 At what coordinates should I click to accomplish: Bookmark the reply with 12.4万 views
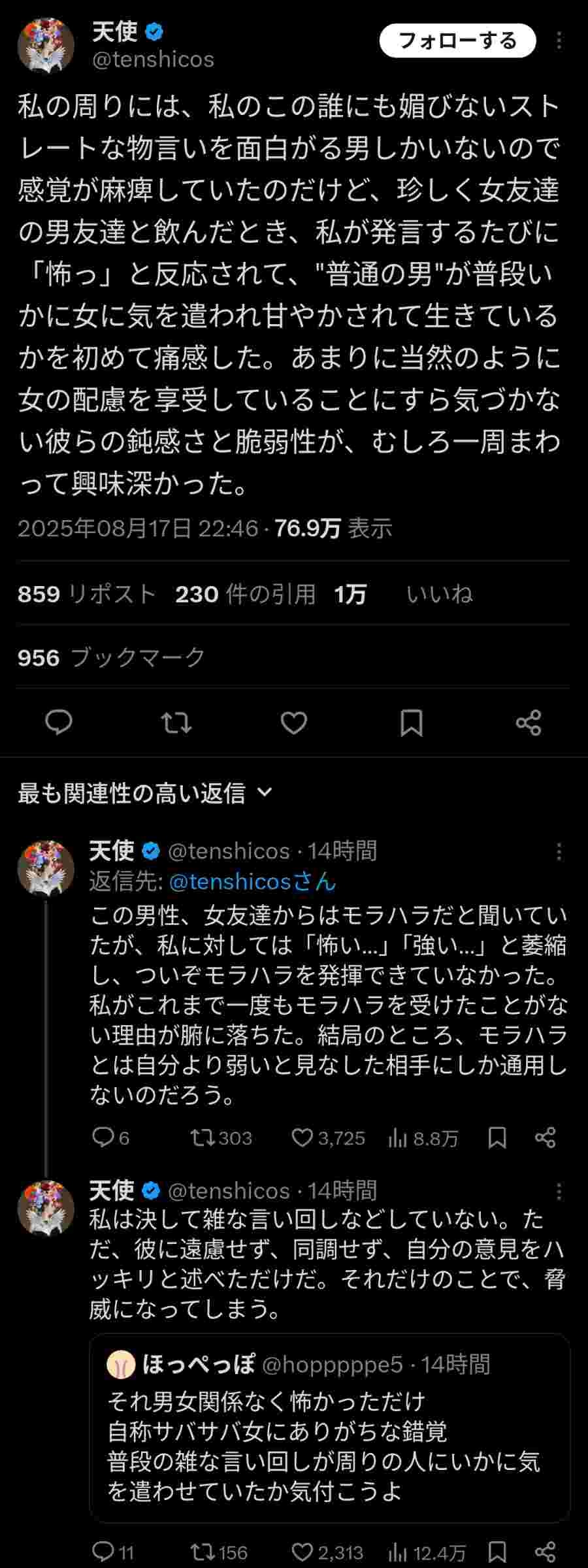(x=497, y=1552)
